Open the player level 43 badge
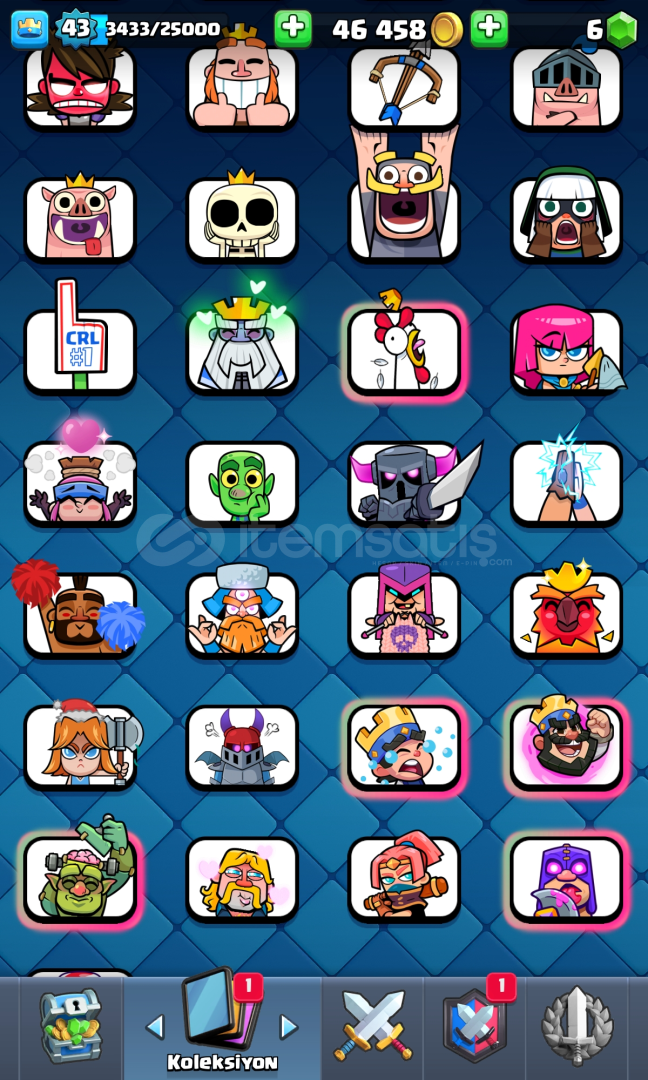The width and height of the screenshot is (648, 1080). coord(76,28)
